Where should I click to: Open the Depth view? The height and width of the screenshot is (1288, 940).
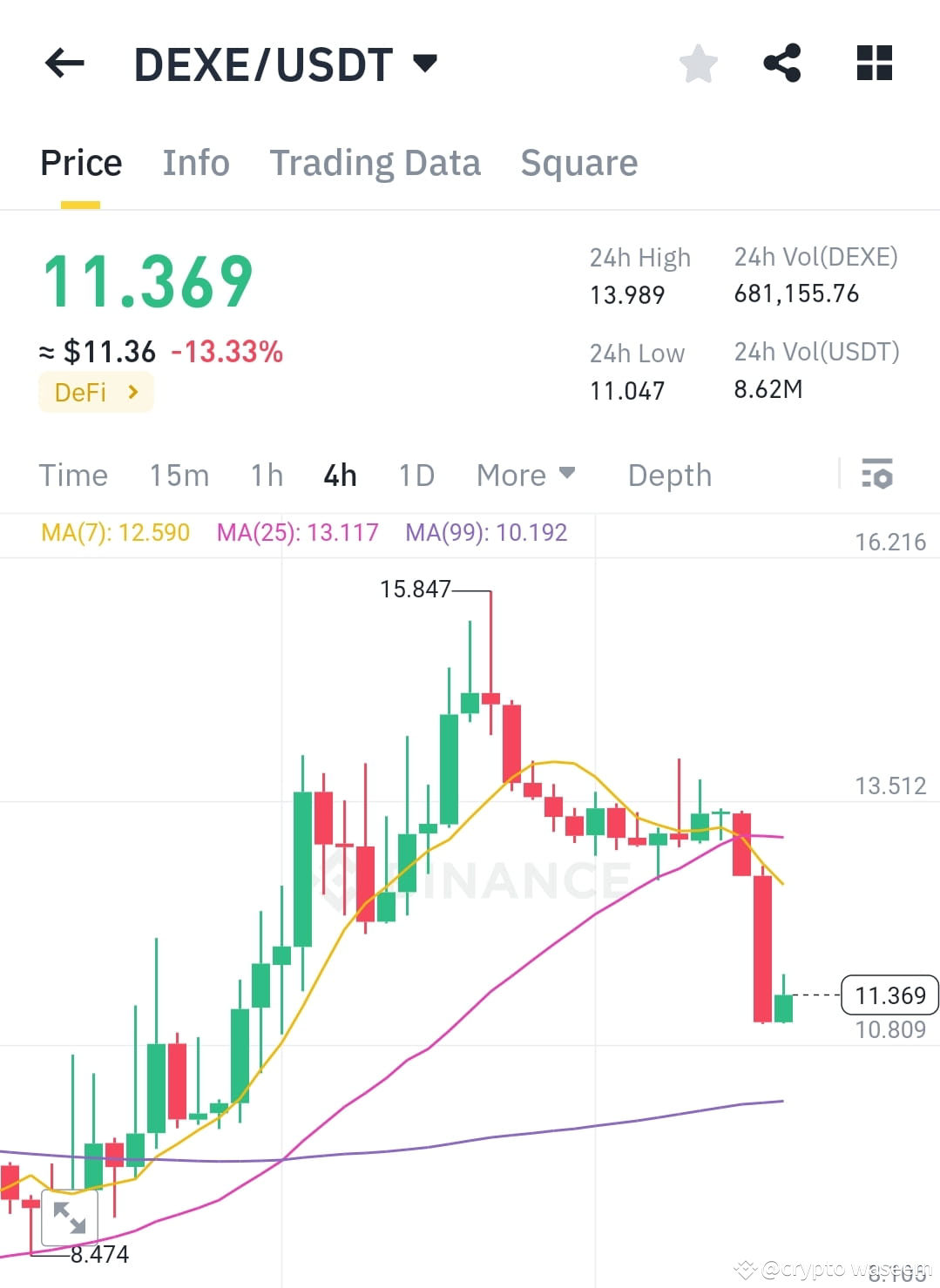coord(669,475)
